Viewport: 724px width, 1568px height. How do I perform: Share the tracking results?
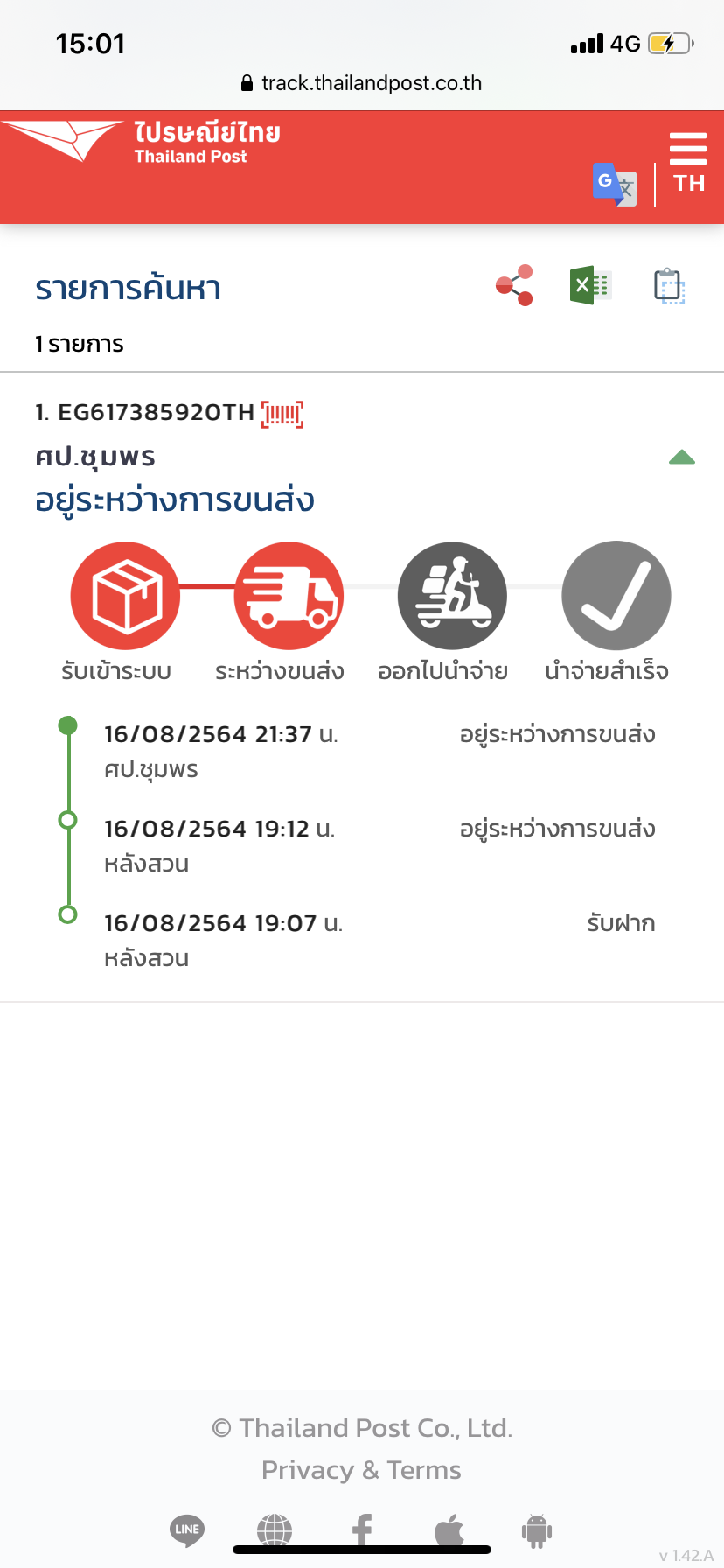[514, 285]
